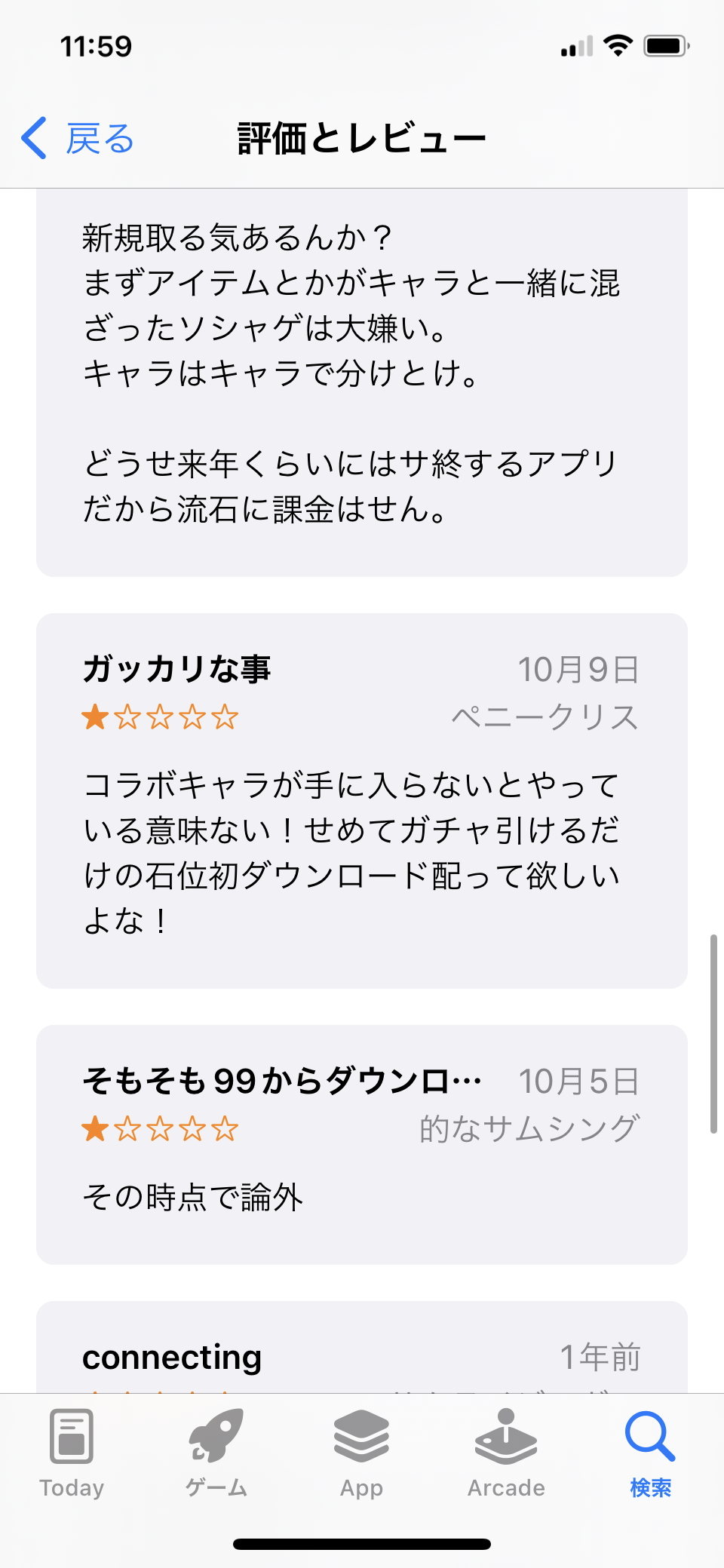This screenshot has width=724, height=1568.
Task: Open the そもそも99からダウンロ… review card
Action: coord(362,1143)
